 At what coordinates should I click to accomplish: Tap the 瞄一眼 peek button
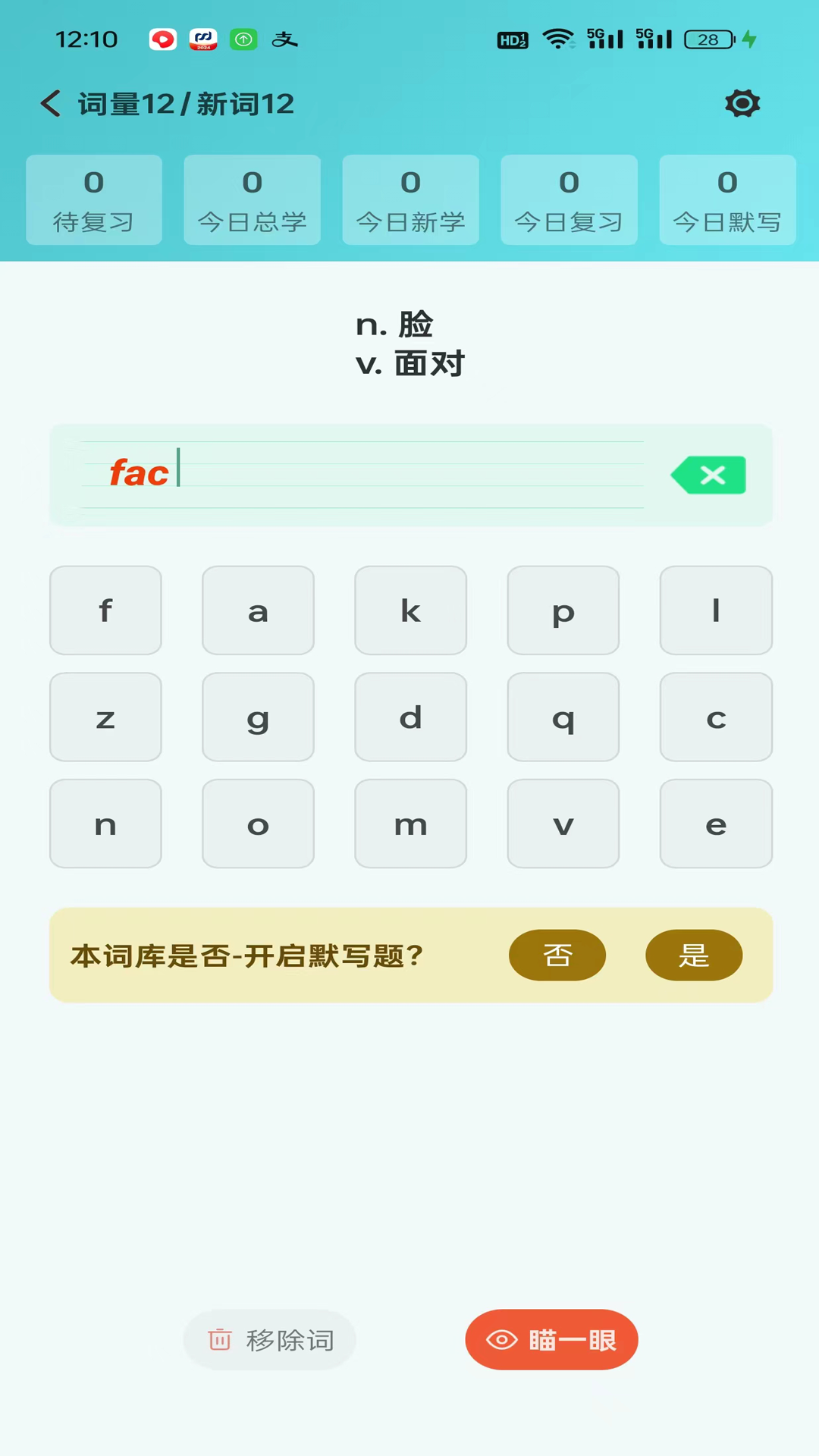551,1339
